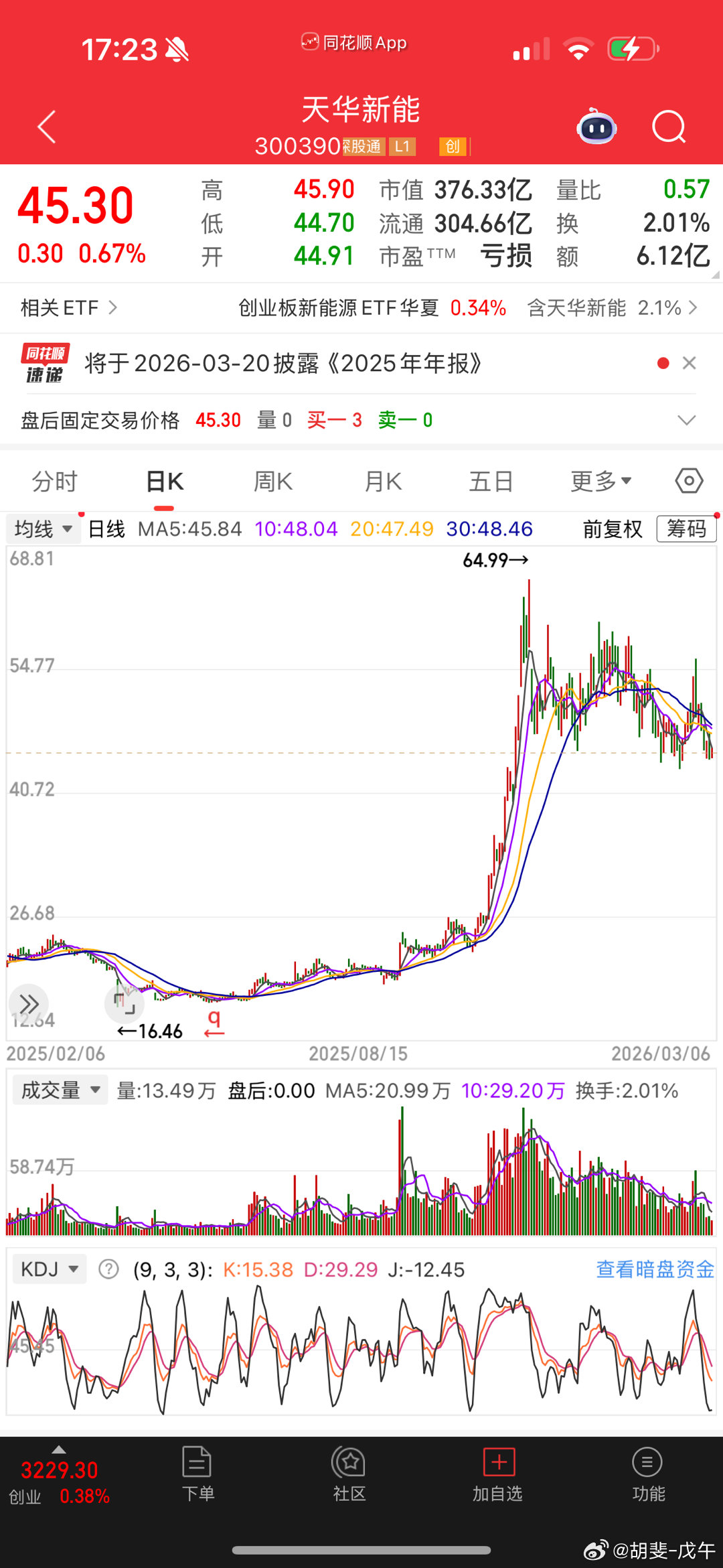Switch to the 月K tab

pos(382,480)
